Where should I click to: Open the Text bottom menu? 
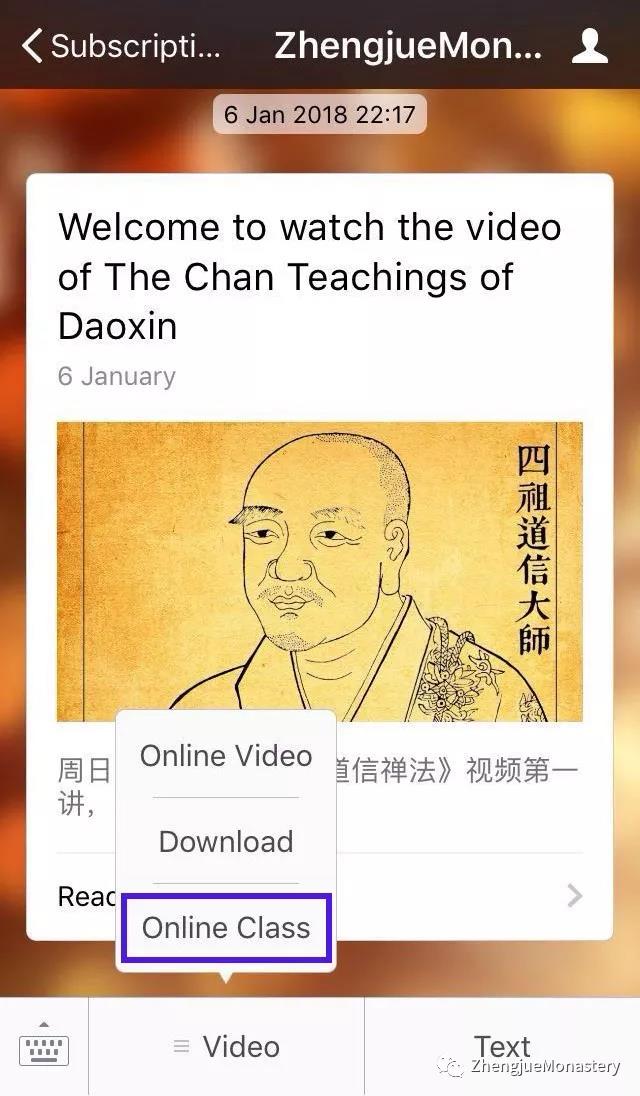click(x=502, y=1047)
